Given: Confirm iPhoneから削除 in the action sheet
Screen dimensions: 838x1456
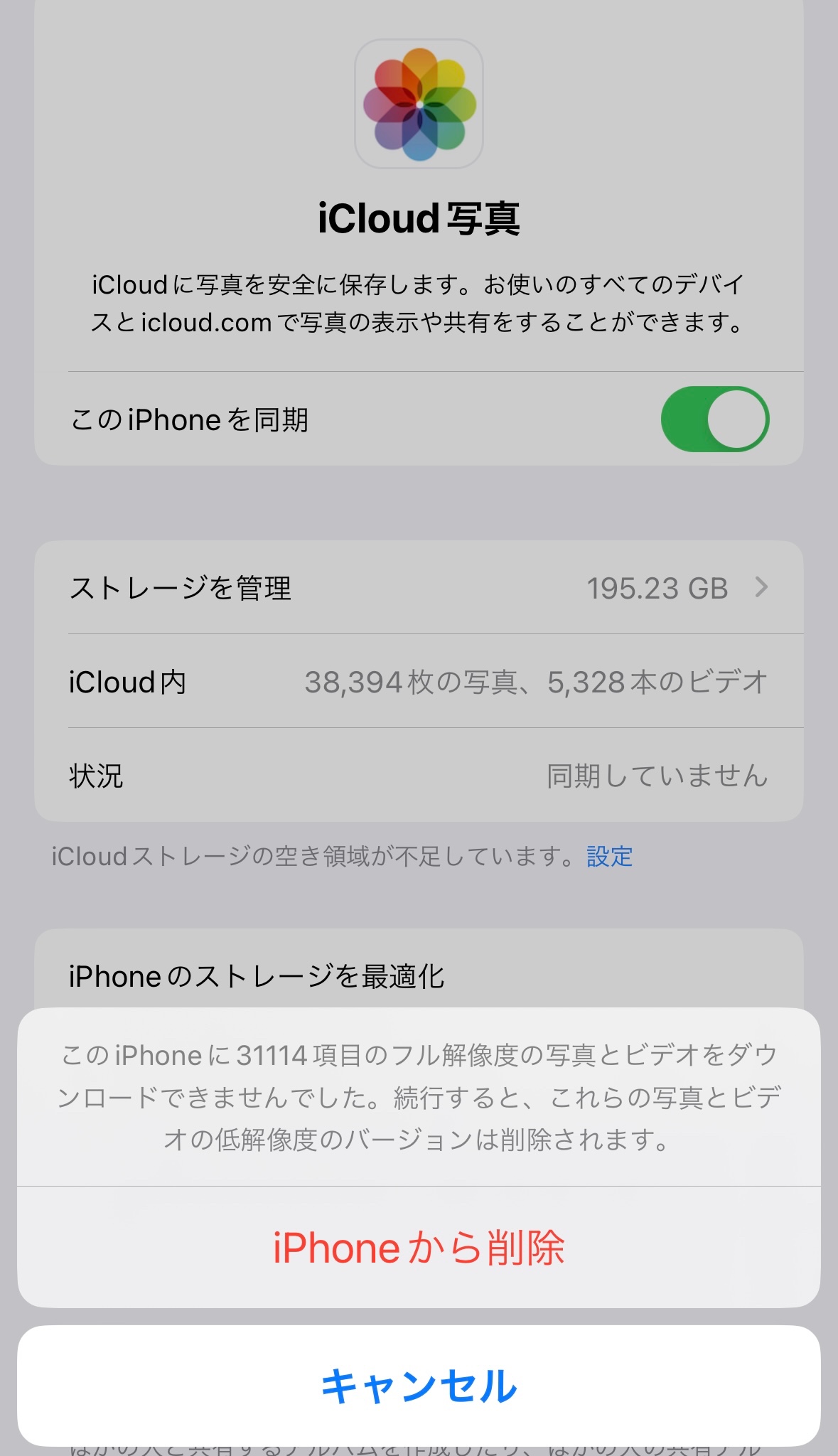Looking at the screenshot, I should (419, 1248).
